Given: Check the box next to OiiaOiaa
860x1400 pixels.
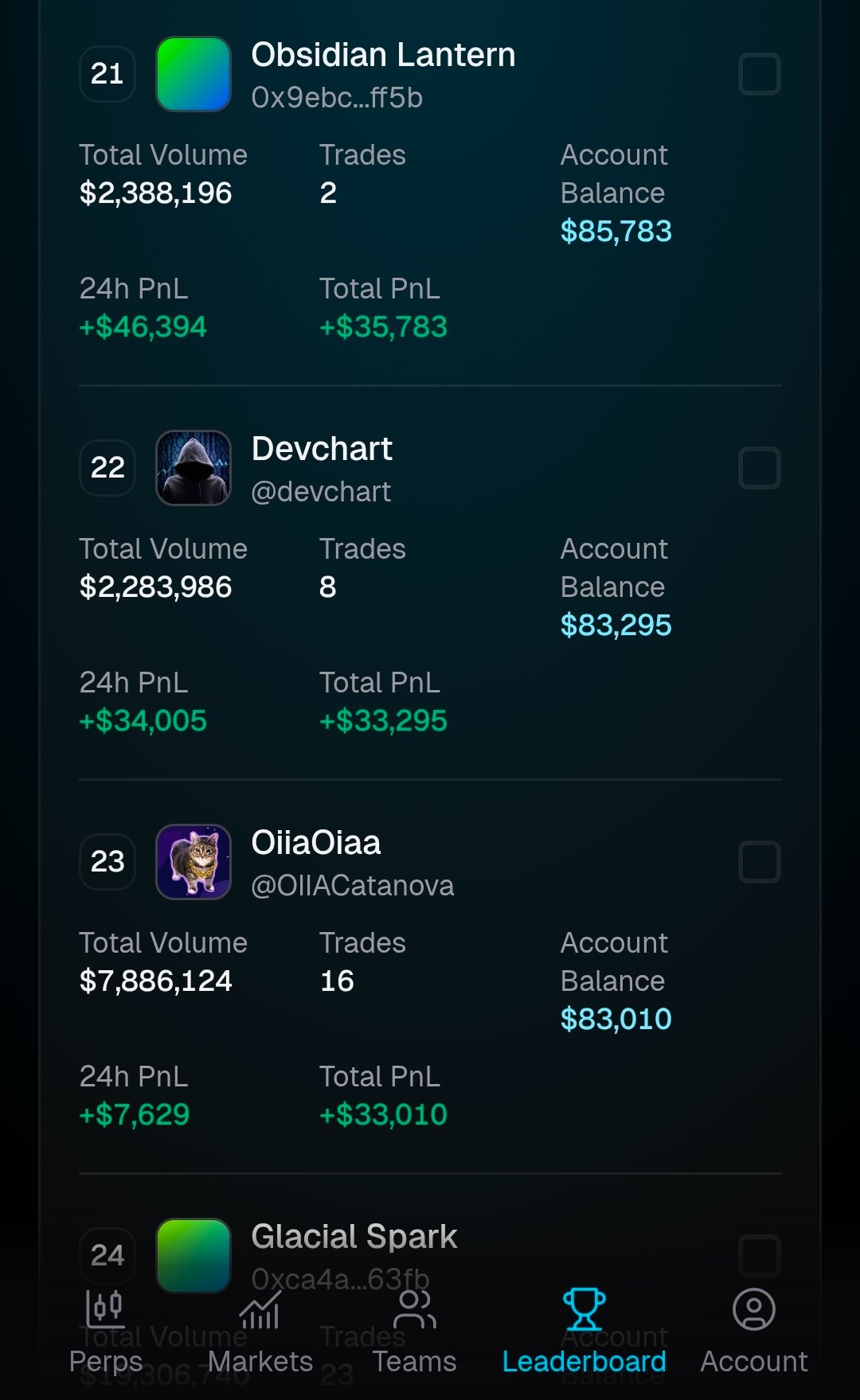Looking at the screenshot, I should coord(759,862).
